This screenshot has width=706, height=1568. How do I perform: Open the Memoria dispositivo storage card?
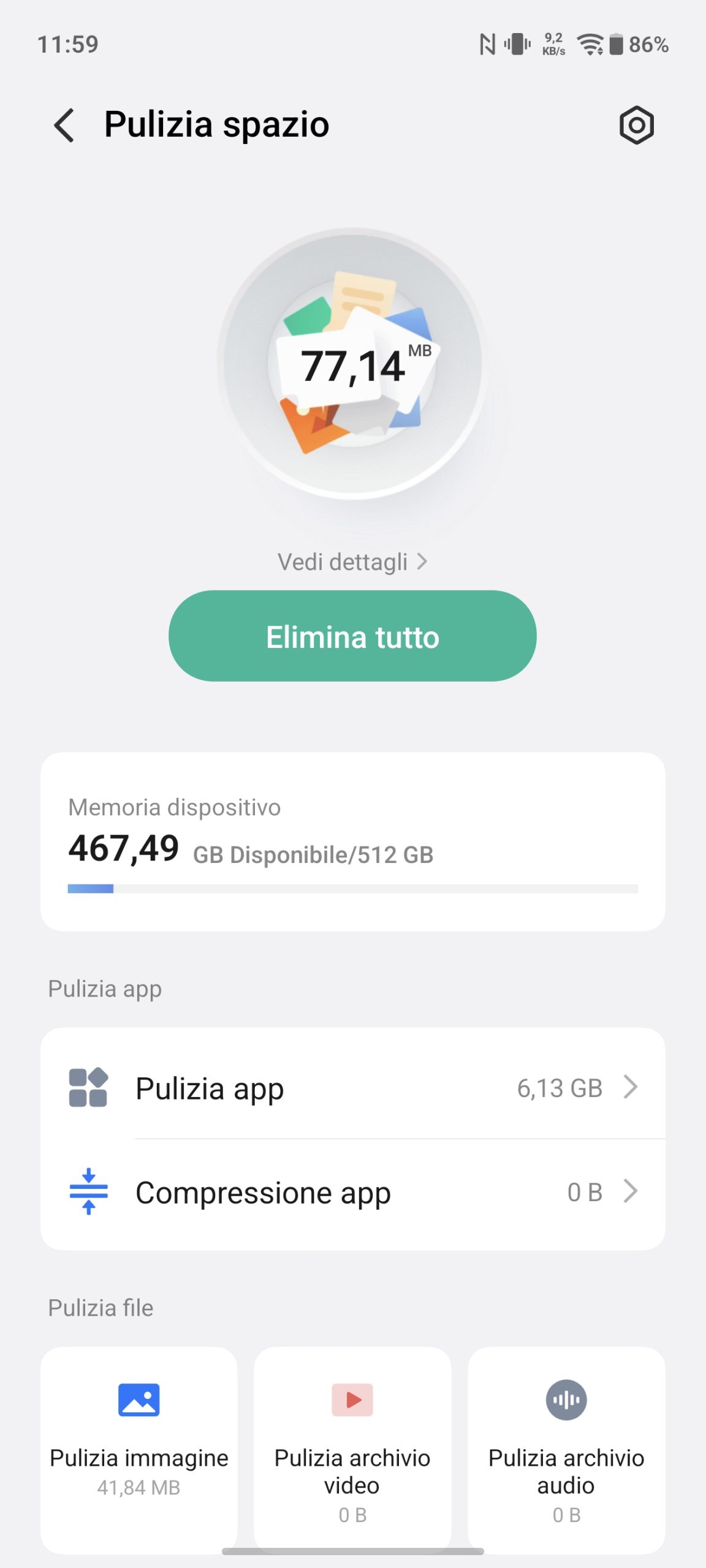click(x=352, y=842)
